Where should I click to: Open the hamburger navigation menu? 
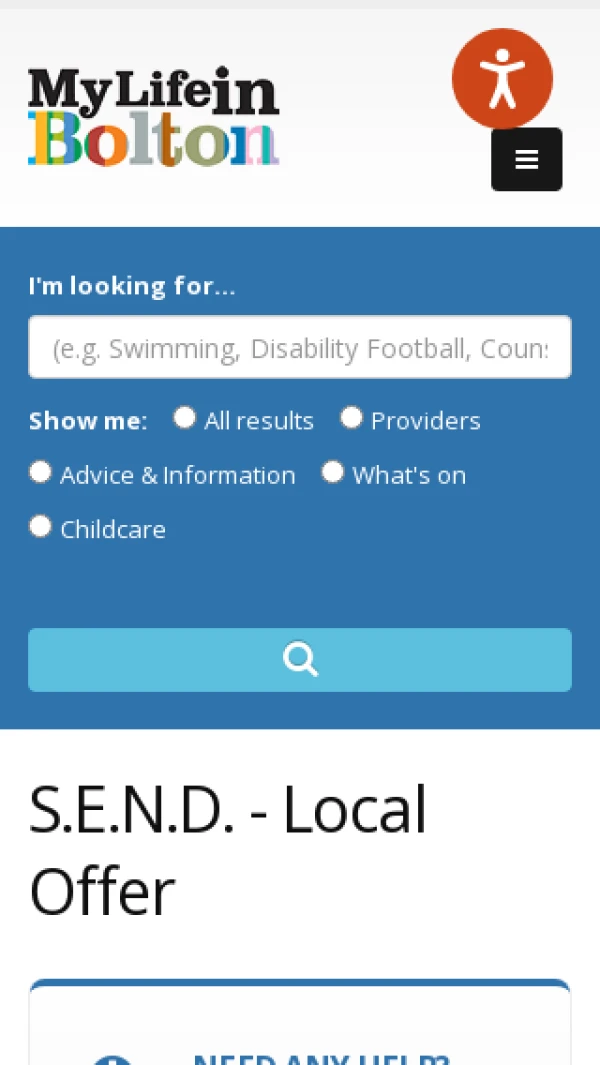click(x=527, y=160)
